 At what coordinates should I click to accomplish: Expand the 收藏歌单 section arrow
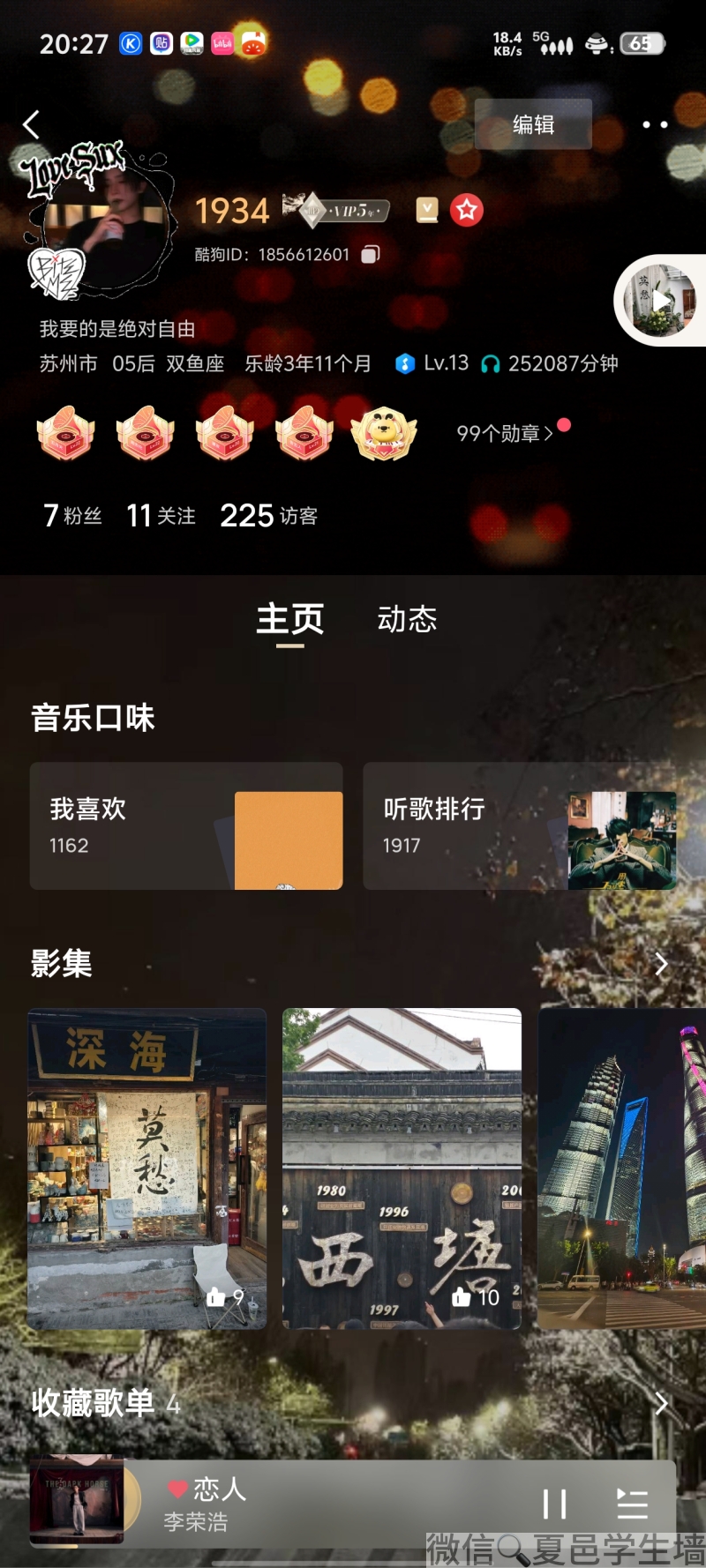click(662, 1402)
